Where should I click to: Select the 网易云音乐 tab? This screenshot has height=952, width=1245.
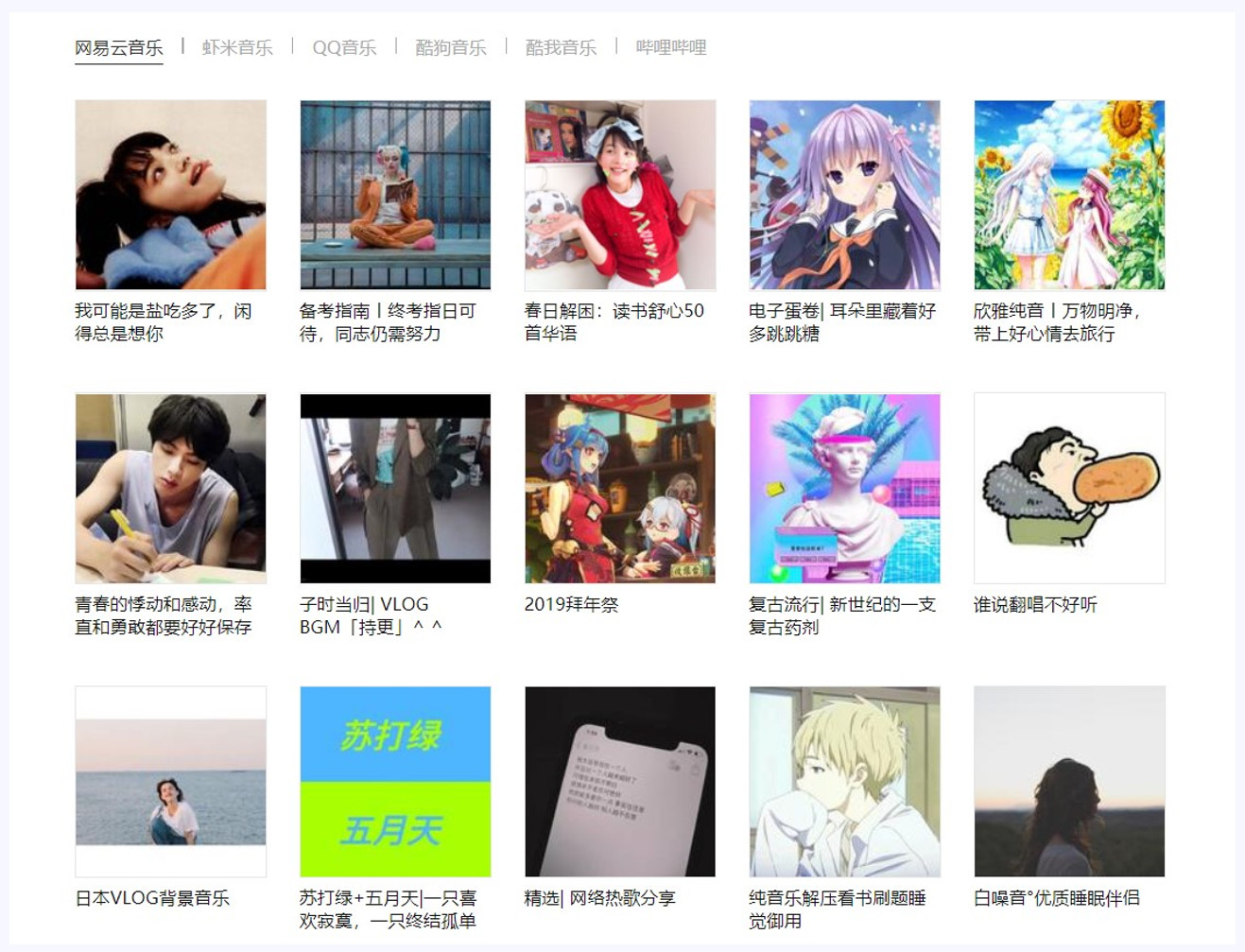[x=119, y=47]
